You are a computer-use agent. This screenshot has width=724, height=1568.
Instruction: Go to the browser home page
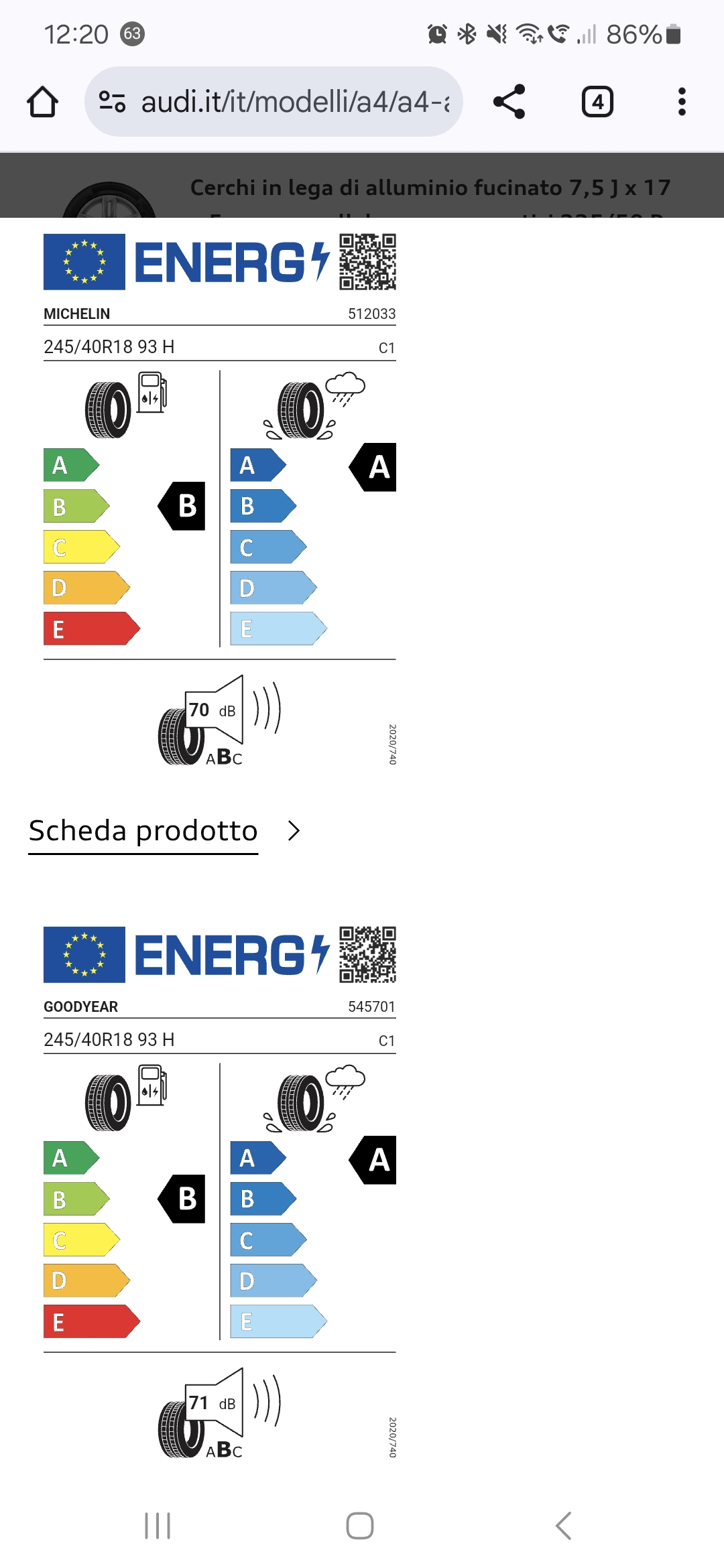point(42,102)
